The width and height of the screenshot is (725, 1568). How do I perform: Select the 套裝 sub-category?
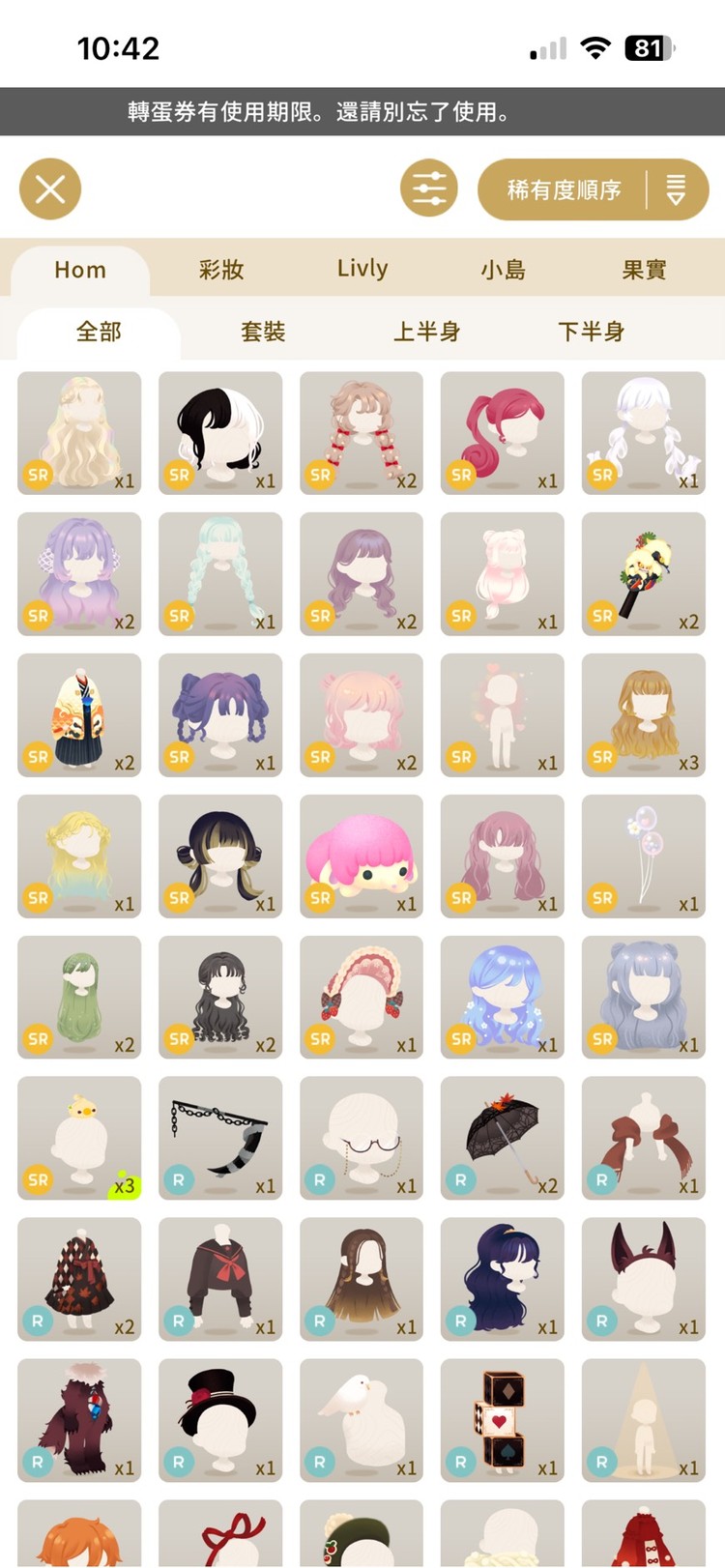[263, 333]
